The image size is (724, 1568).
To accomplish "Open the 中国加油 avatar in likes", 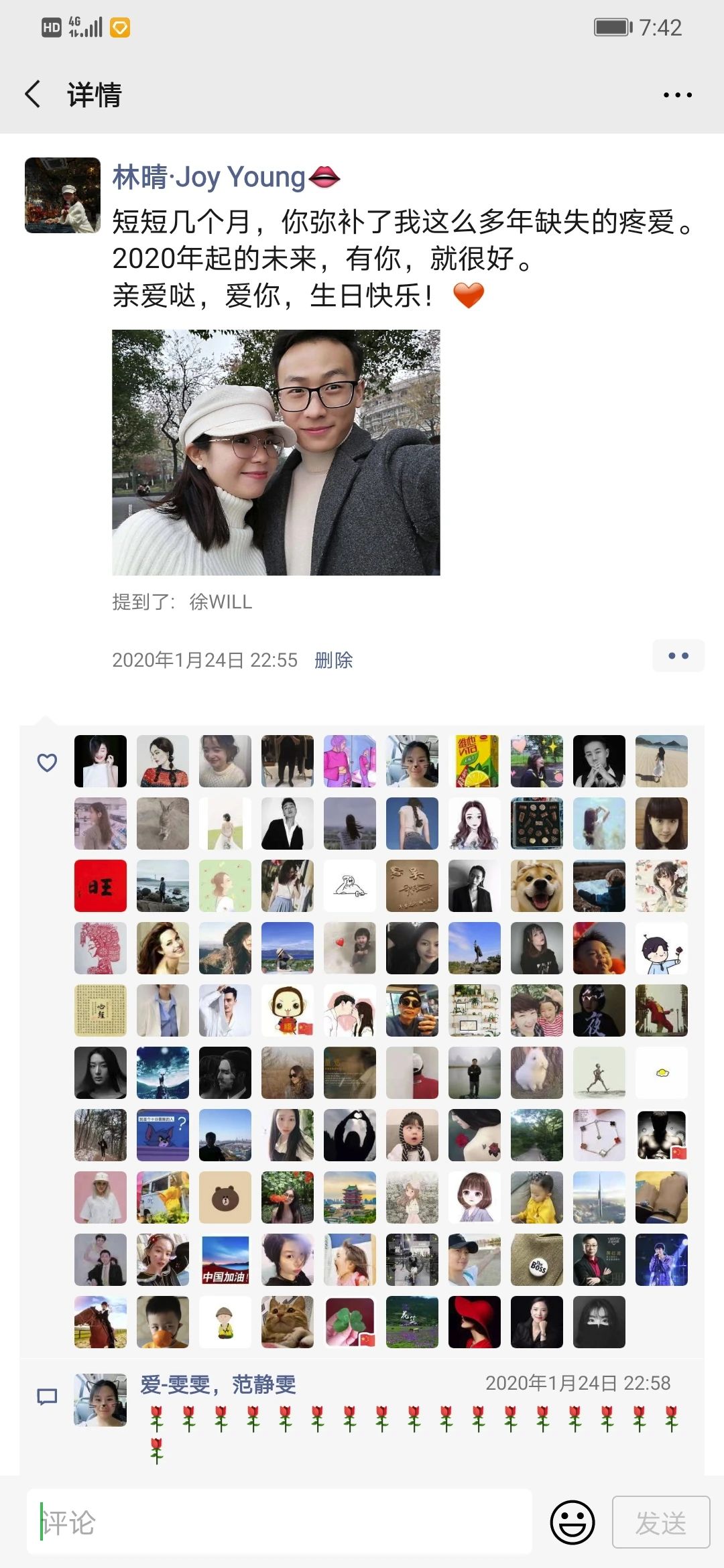I will point(225,1260).
